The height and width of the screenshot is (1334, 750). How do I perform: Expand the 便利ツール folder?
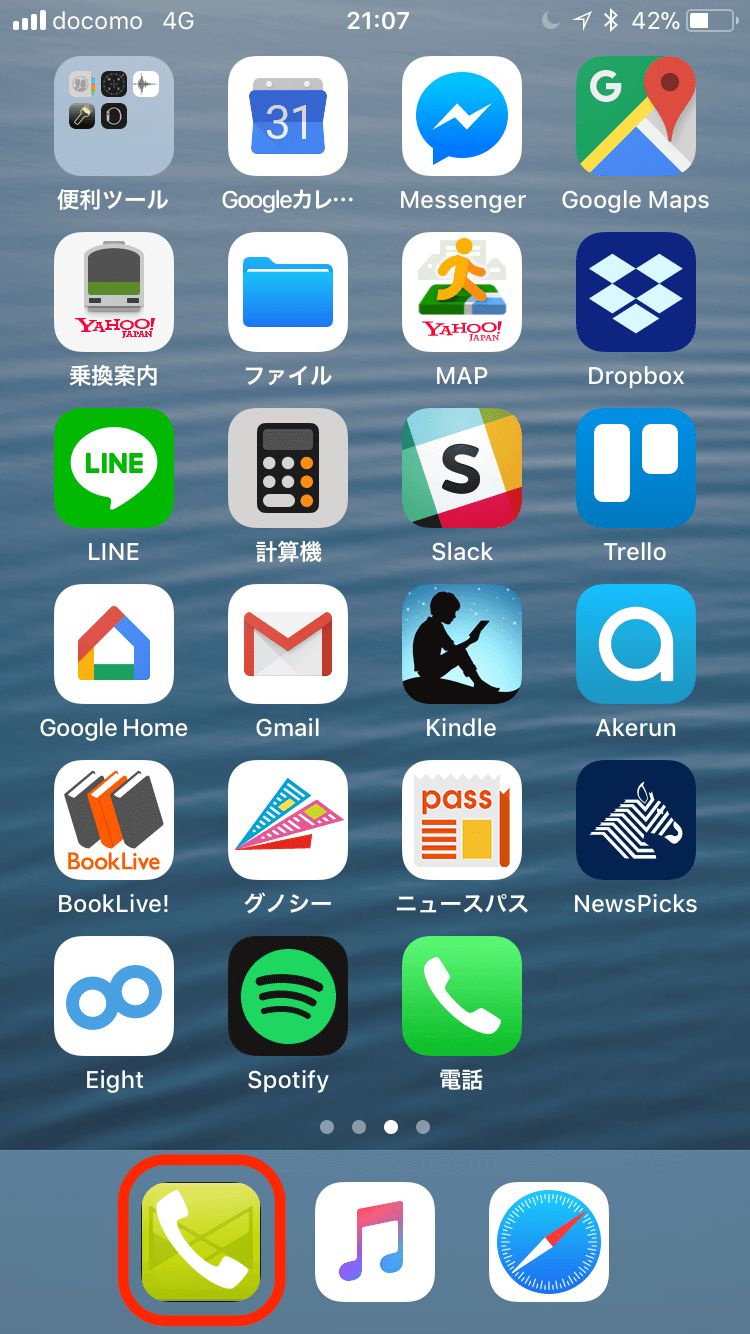(114, 116)
